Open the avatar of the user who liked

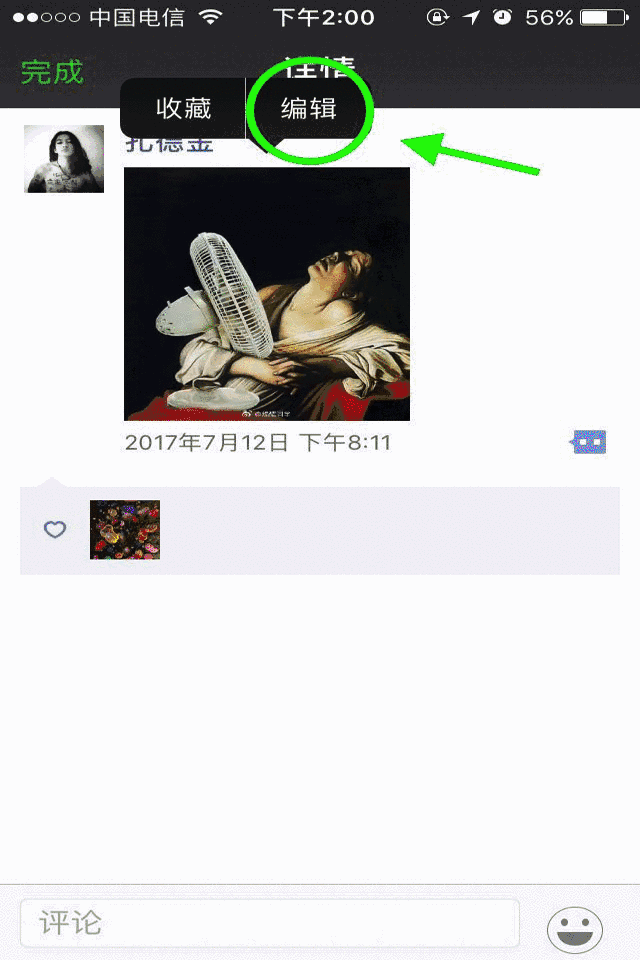pos(125,530)
